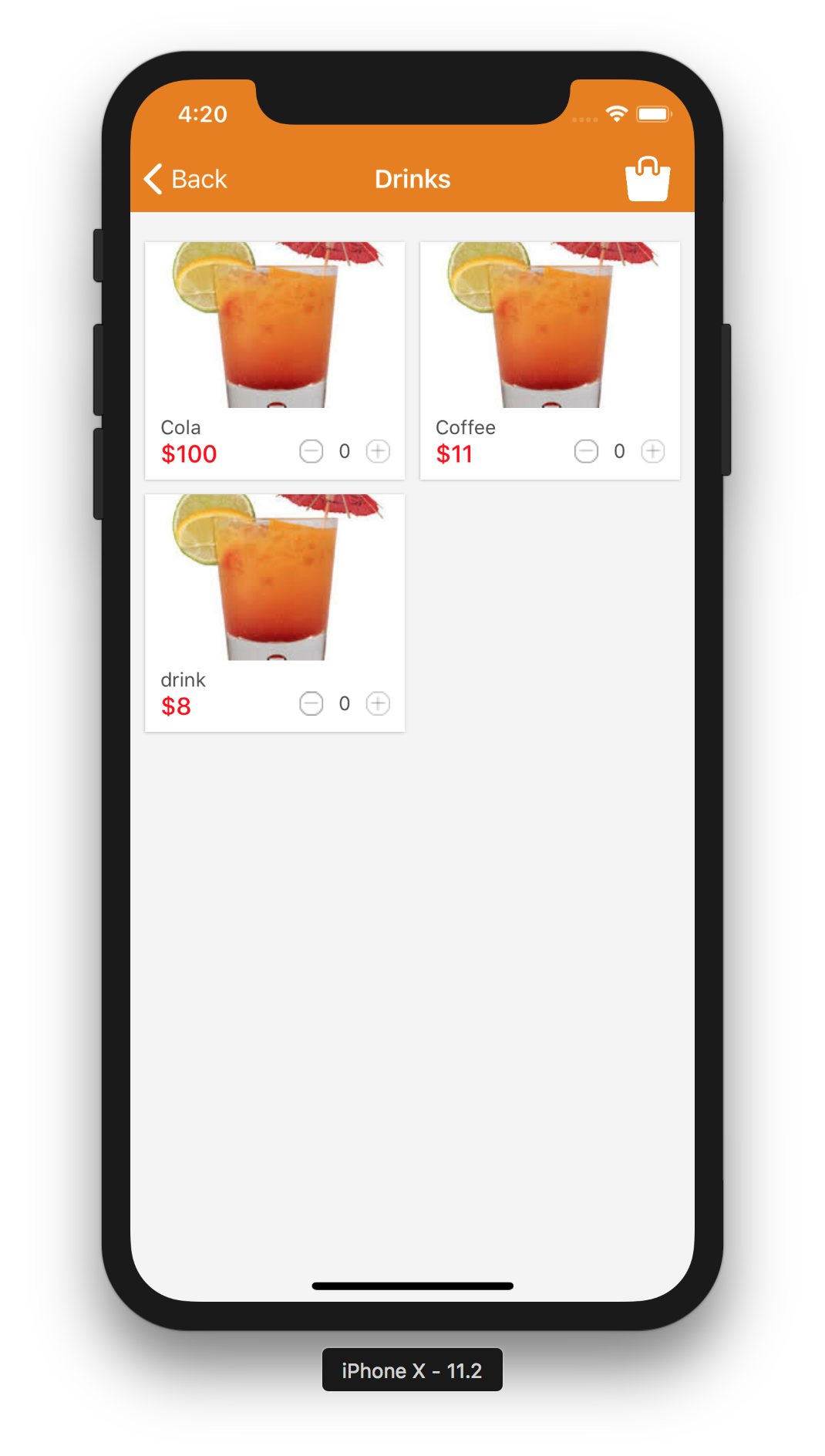
Task: Click the $11 Coffee price label
Action: click(x=456, y=454)
